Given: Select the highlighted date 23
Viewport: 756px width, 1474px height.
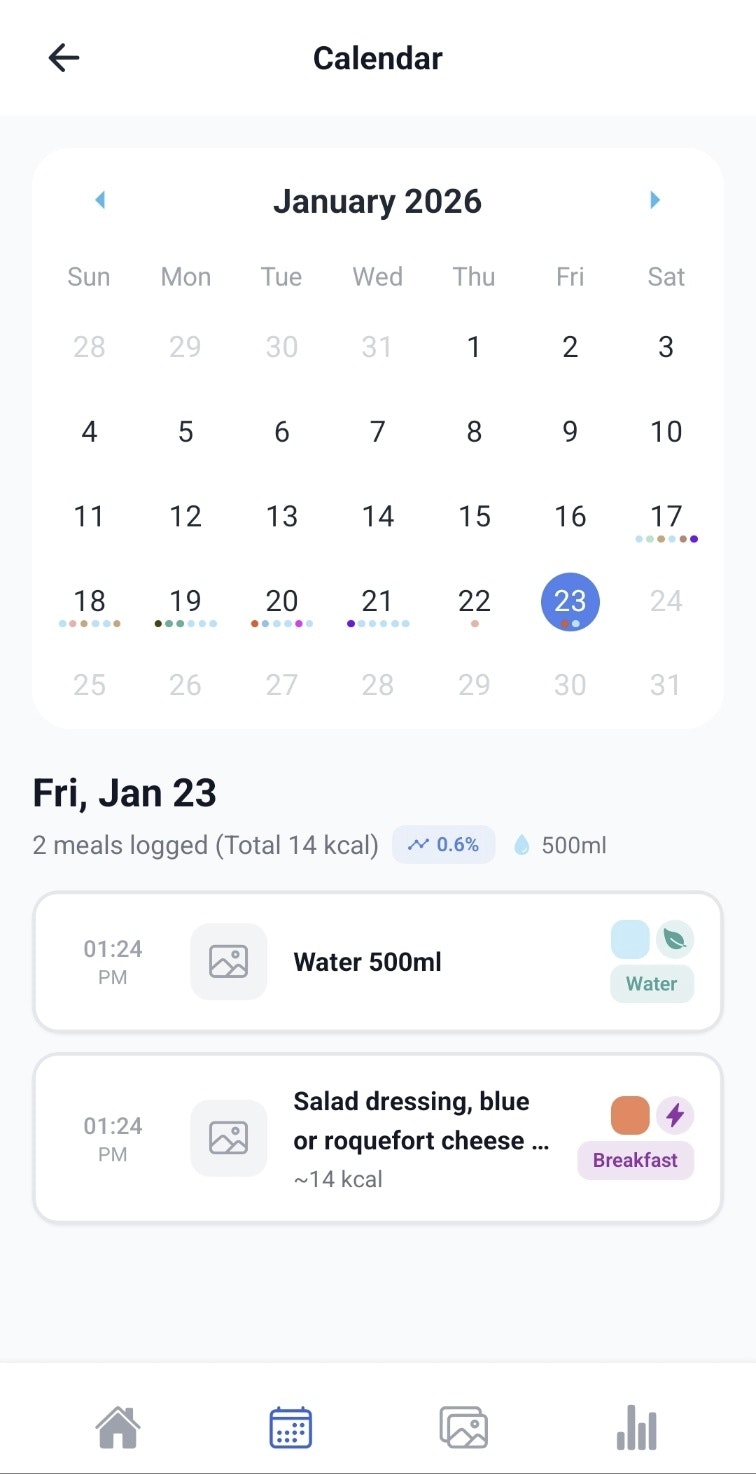Looking at the screenshot, I should pos(569,601).
